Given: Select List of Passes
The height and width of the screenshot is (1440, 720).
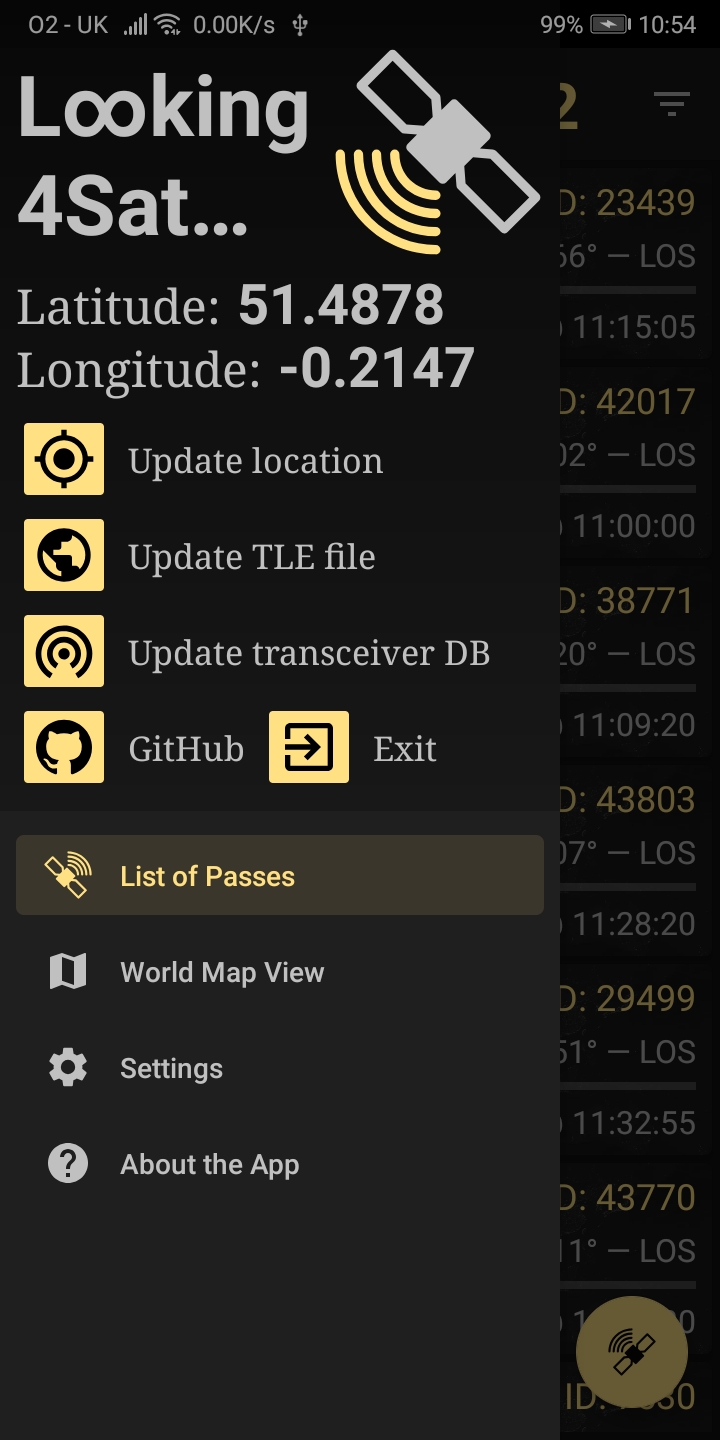Looking at the screenshot, I should point(280,876).
